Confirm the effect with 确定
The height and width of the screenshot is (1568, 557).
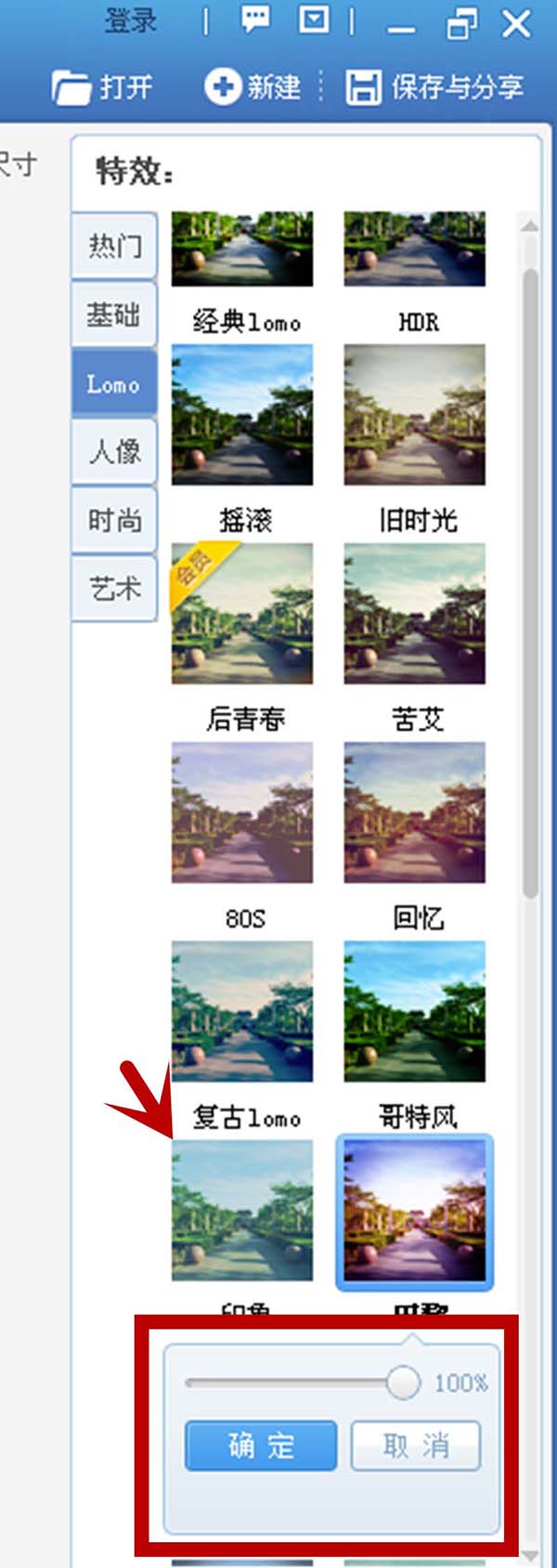[x=261, y=1445]
